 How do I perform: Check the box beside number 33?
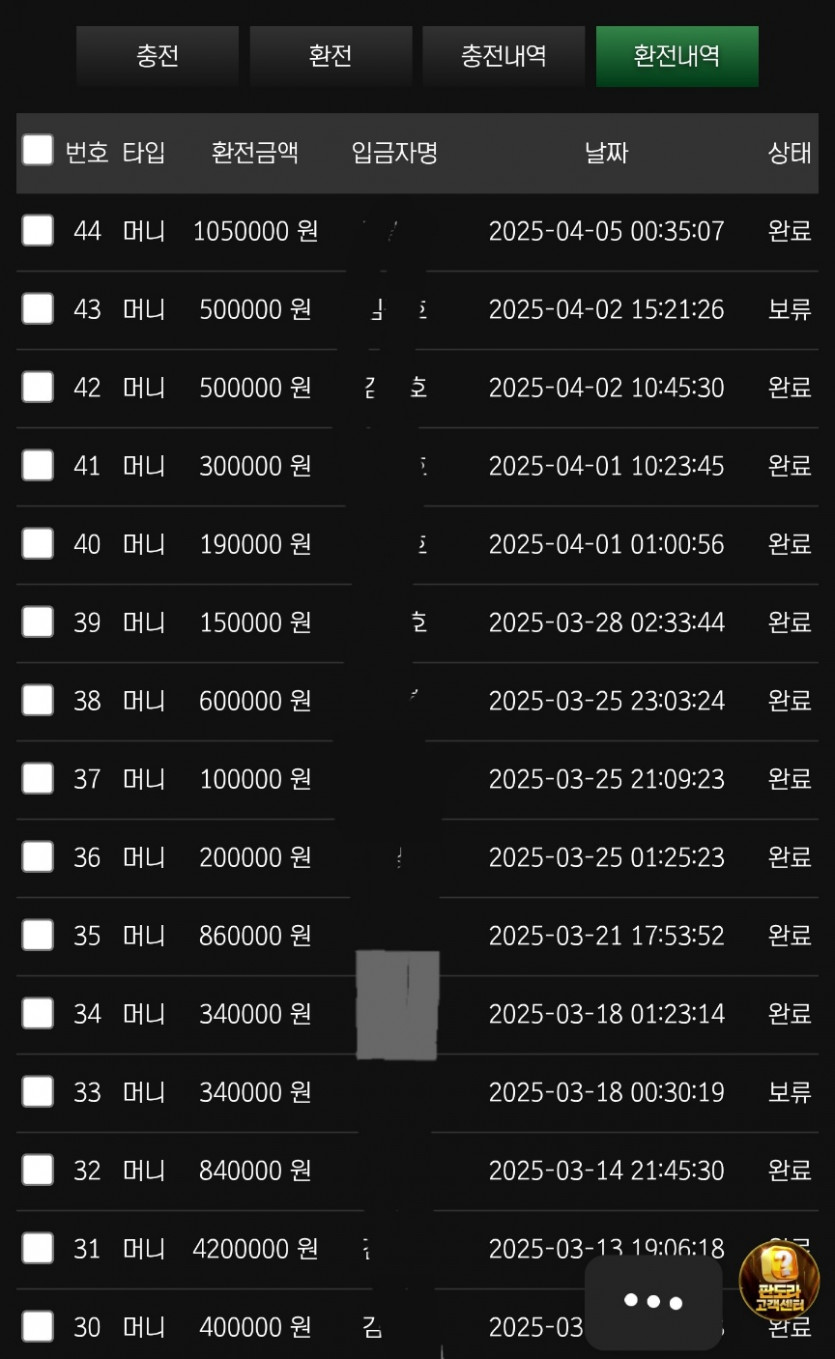point(38,1091)
